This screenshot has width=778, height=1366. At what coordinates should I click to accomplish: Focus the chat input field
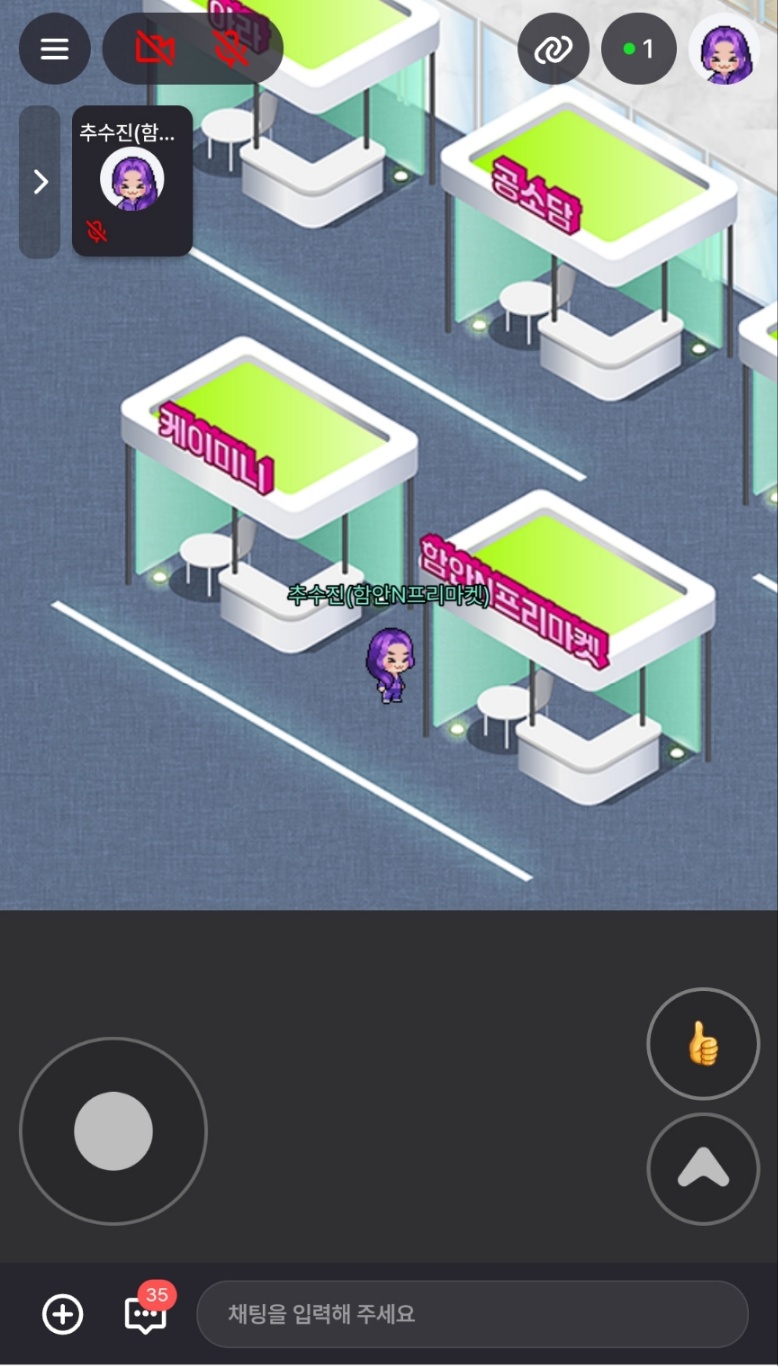[472, 1314]
